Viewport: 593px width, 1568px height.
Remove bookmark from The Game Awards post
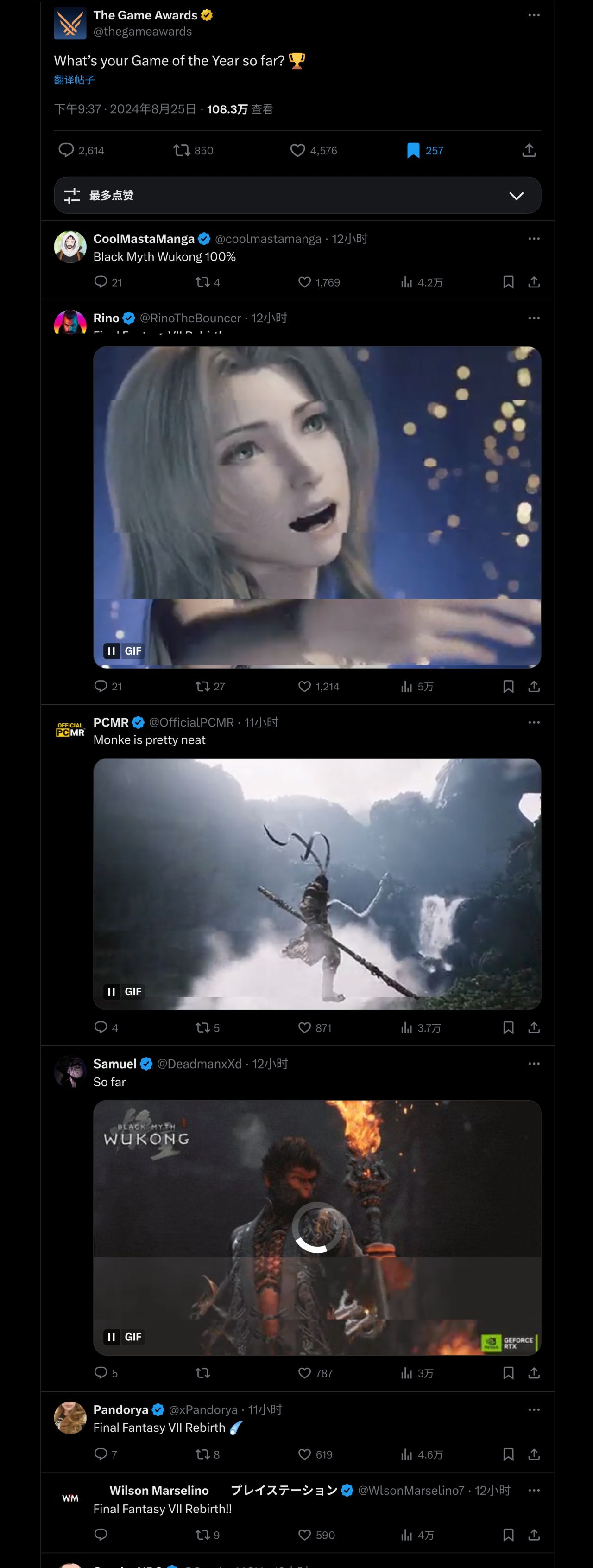pyautogui.click(x=413, y=150)
